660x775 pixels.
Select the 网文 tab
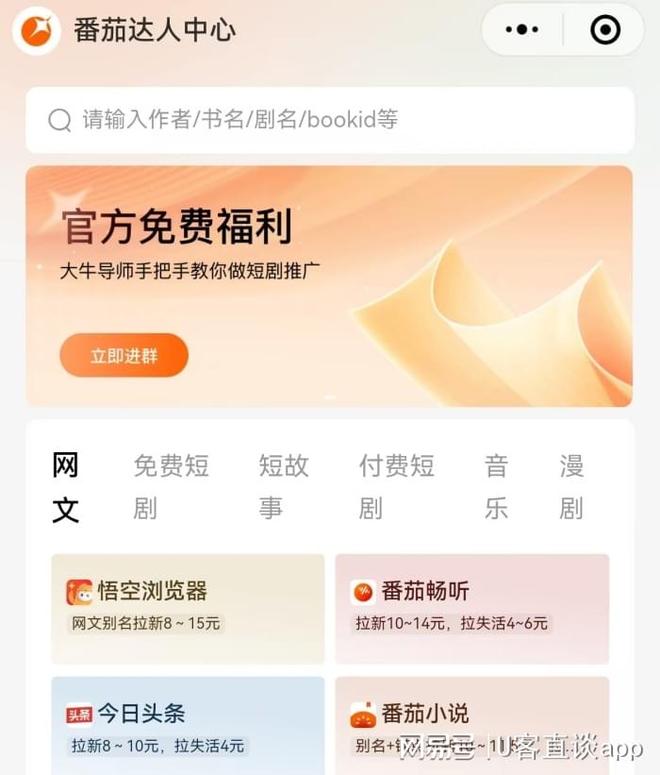[66, 487]
